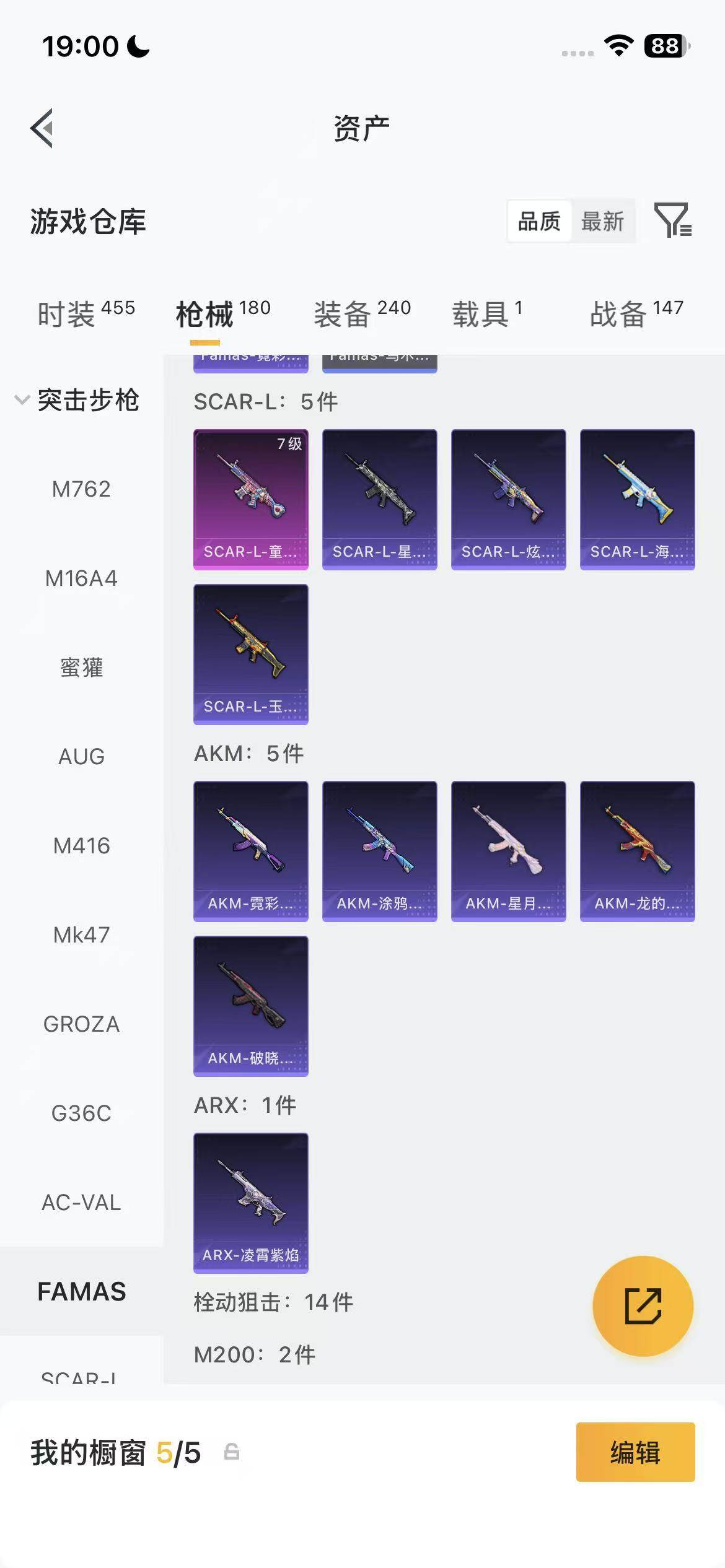View the AKM-龙的 skin card
725x1568 pixels.
pos(637,851)
